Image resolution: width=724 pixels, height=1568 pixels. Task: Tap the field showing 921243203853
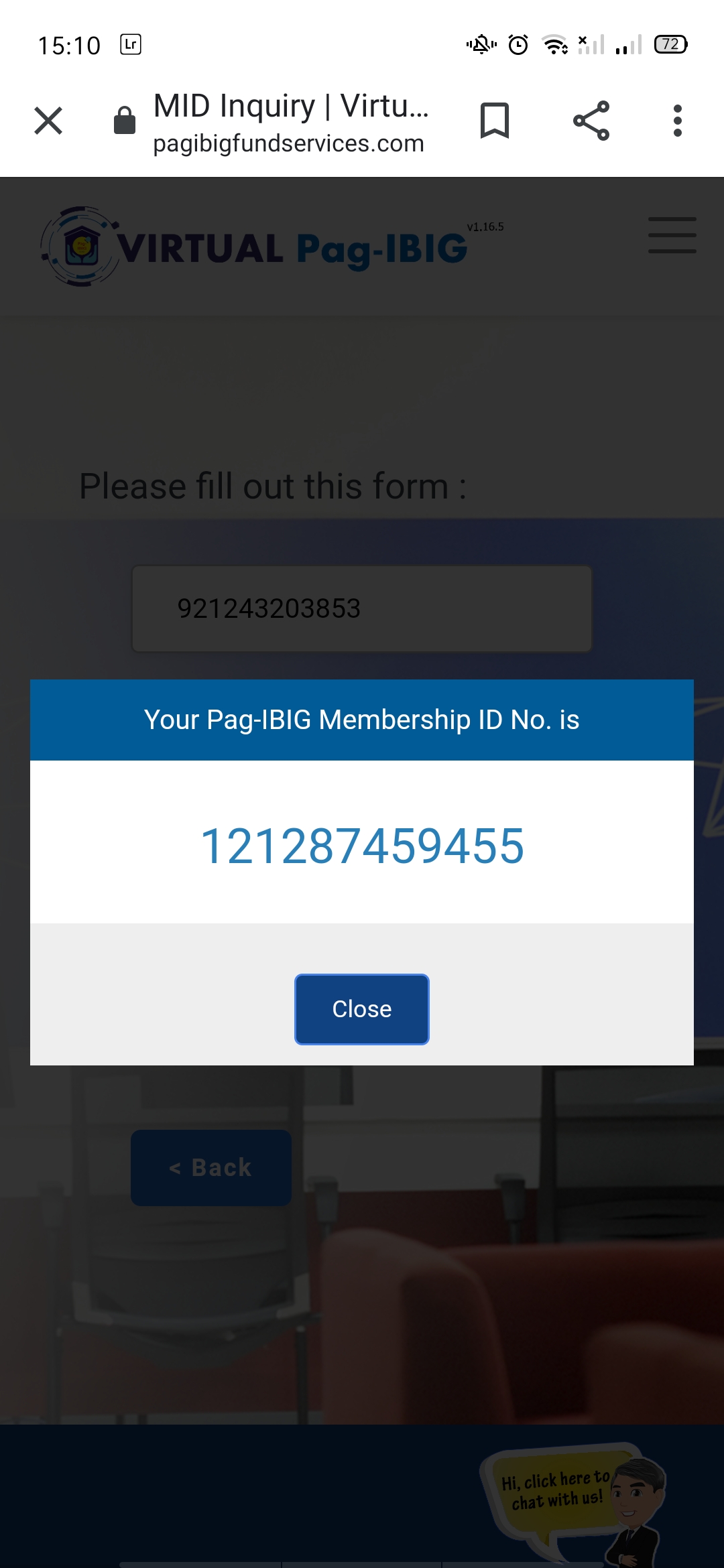362,608
